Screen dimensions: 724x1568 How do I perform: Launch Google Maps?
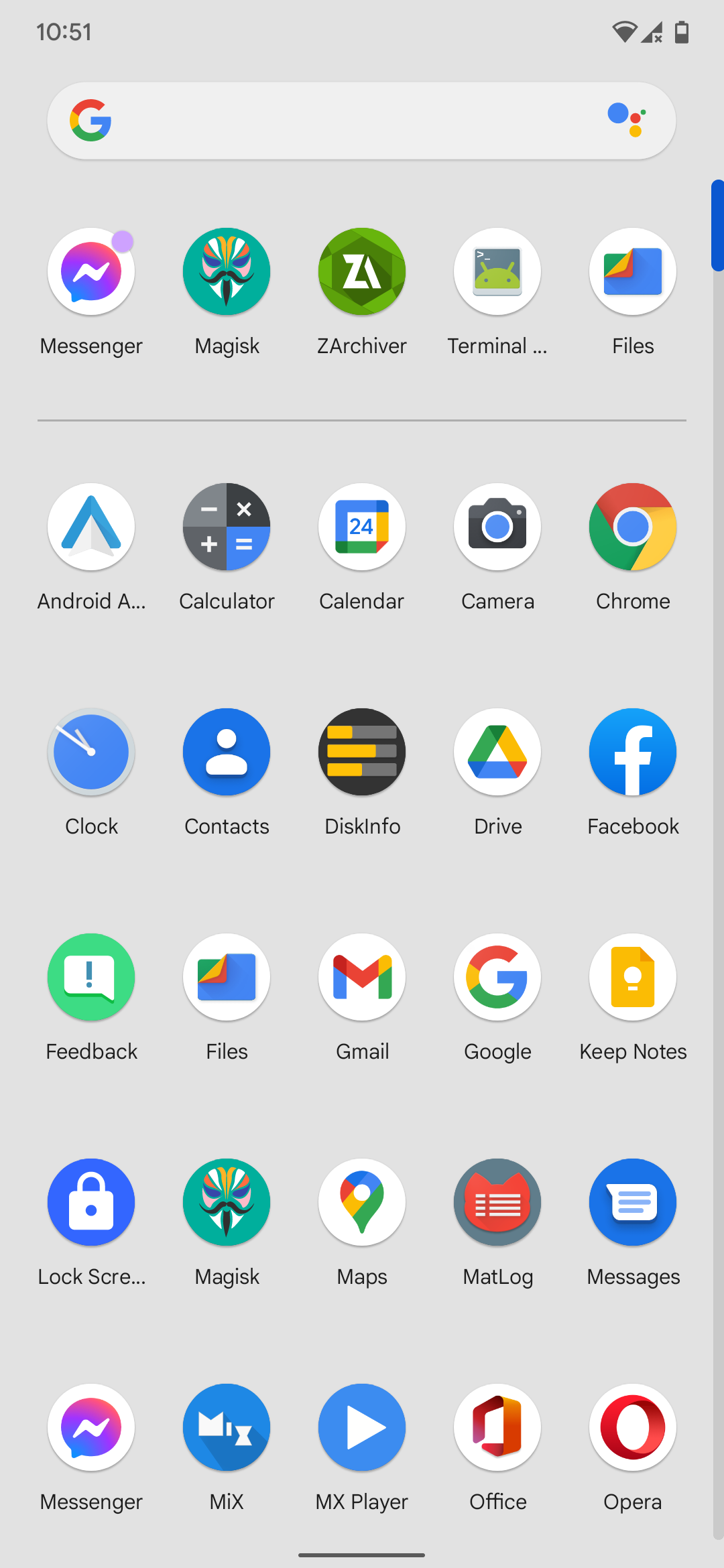(x=362, y=1203)
